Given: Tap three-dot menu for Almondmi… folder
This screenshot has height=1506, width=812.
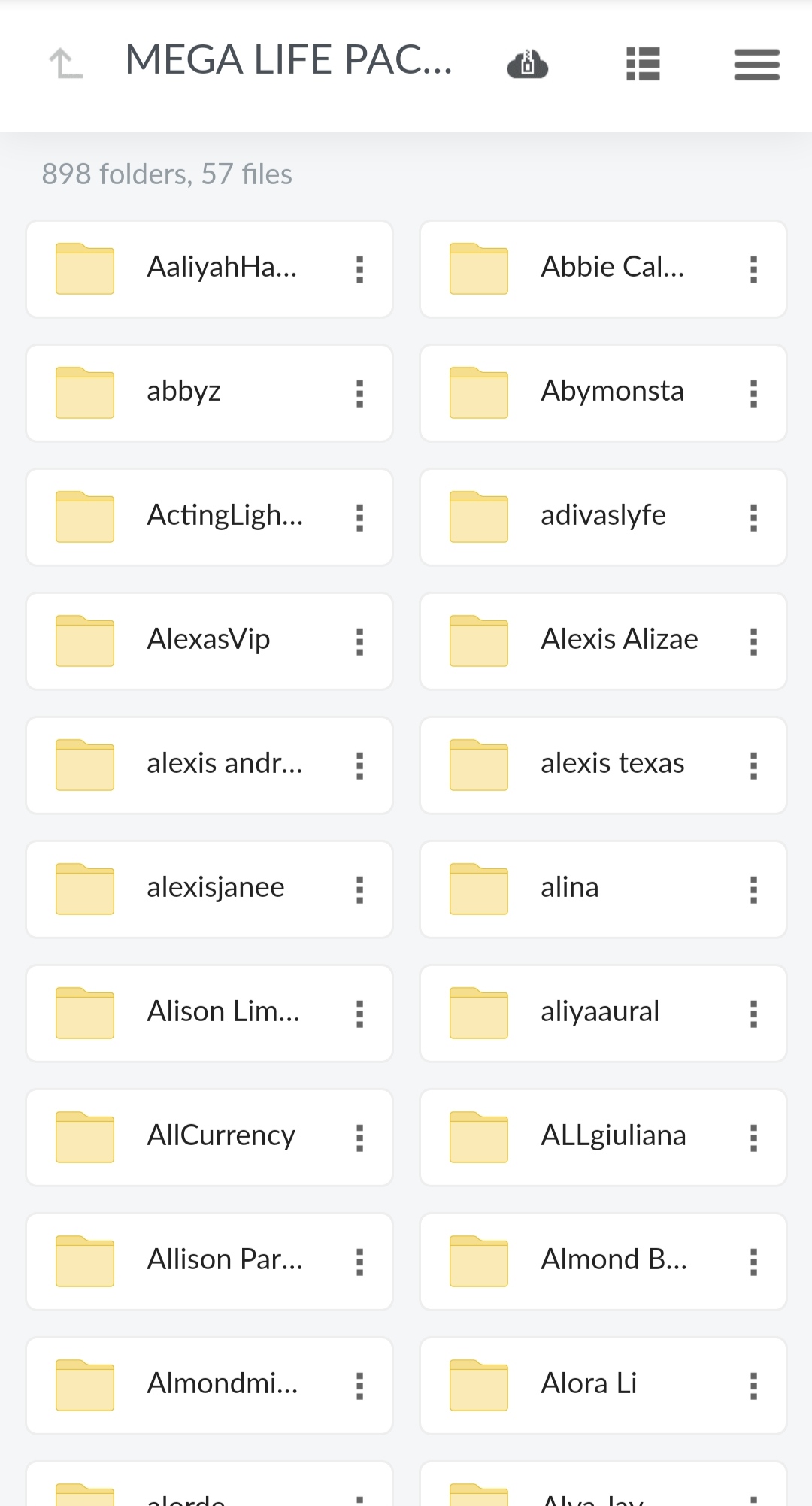Looking at the screenshot, I should (x=359, y=1386).
